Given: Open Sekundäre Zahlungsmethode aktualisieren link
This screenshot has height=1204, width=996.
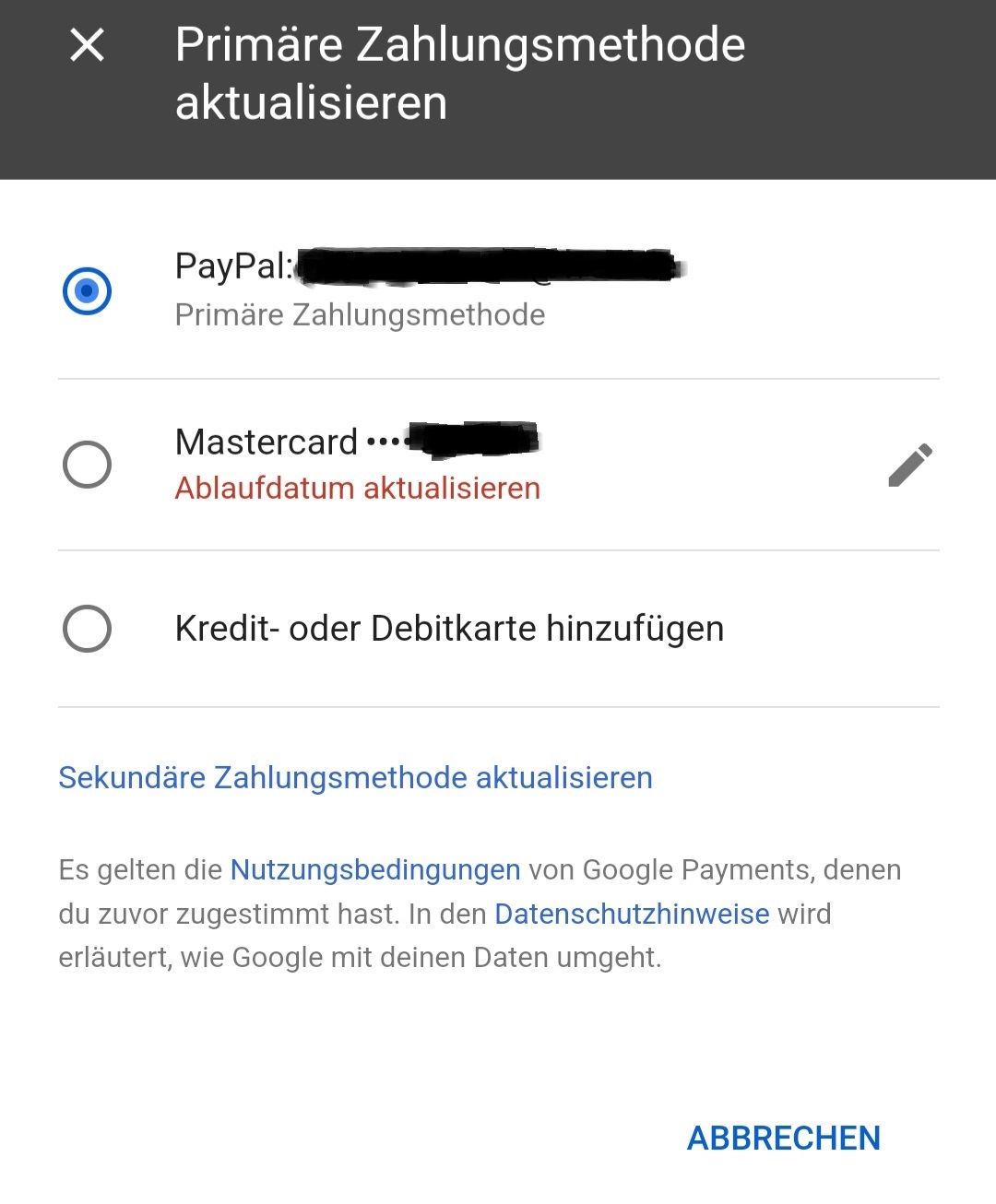Looking at the screenshot, I should [355, 778].
